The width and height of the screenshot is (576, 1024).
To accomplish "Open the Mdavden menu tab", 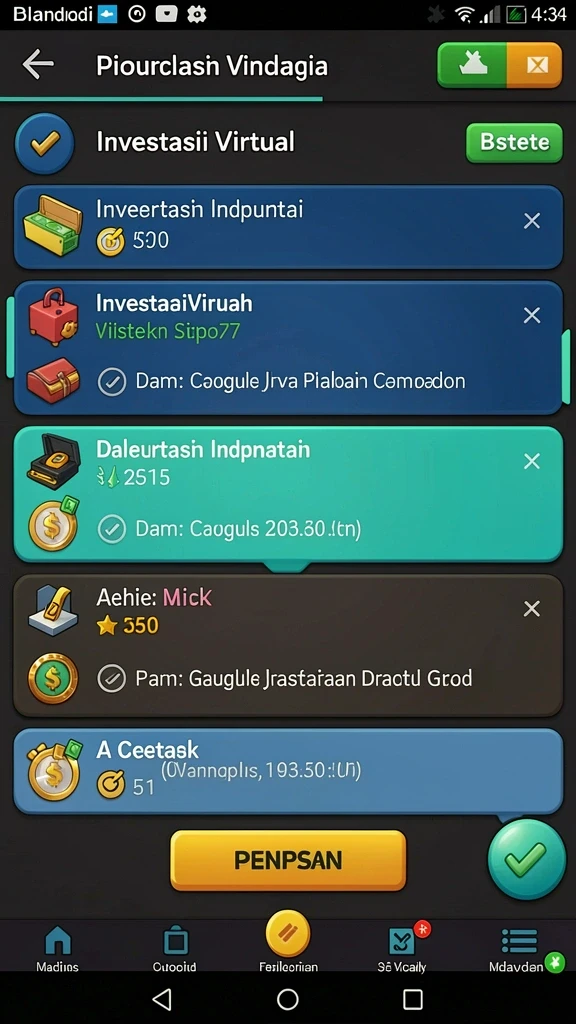I will [x=520, y=948].
